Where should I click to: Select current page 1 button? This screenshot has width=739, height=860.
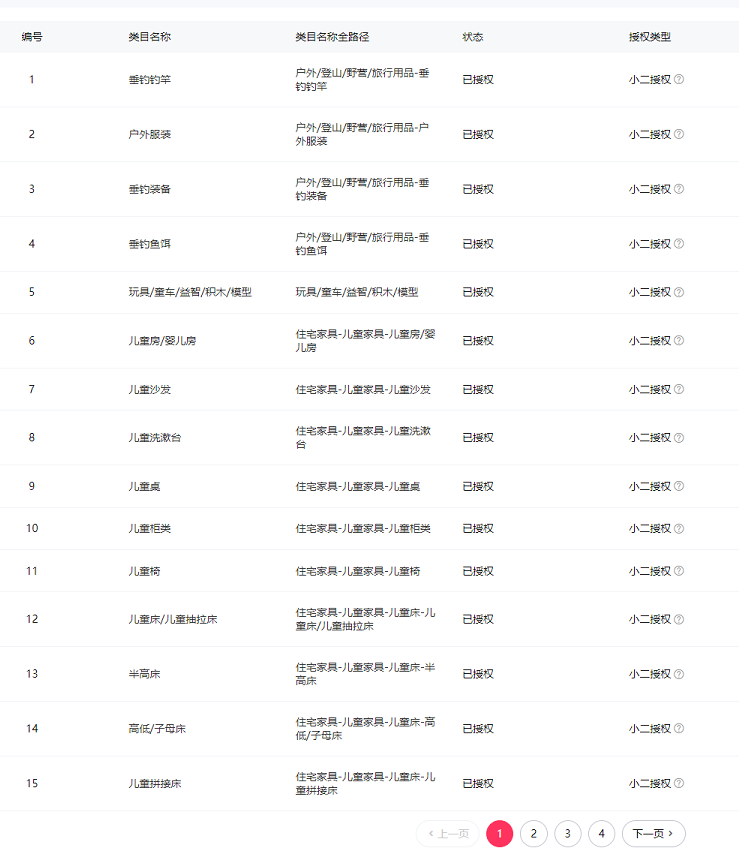pos(500,833)
